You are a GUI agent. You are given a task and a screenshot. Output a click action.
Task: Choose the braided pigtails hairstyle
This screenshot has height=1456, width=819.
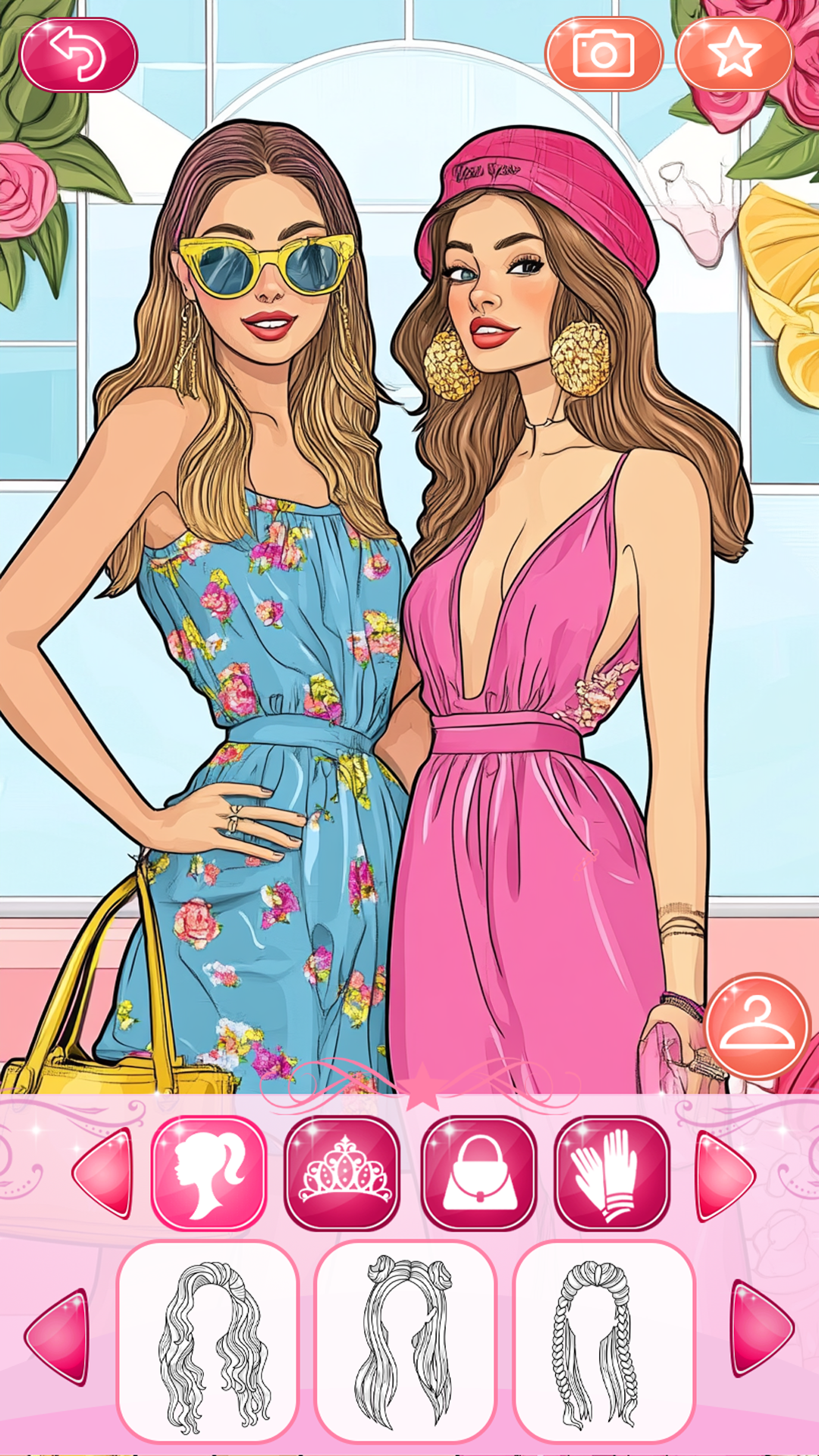click(604, 1341)
